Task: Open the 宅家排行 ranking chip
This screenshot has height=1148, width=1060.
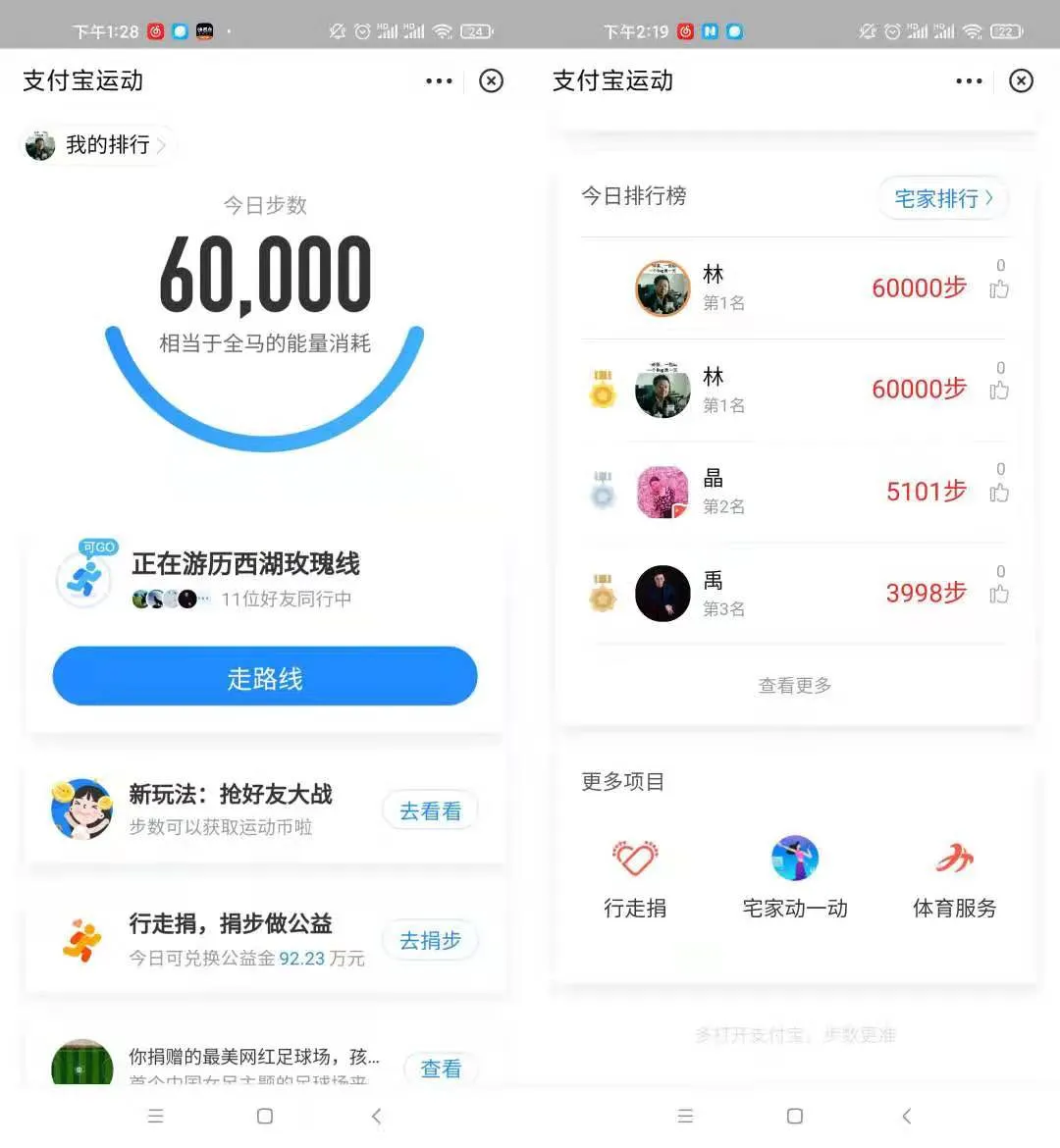Action: 942,198
